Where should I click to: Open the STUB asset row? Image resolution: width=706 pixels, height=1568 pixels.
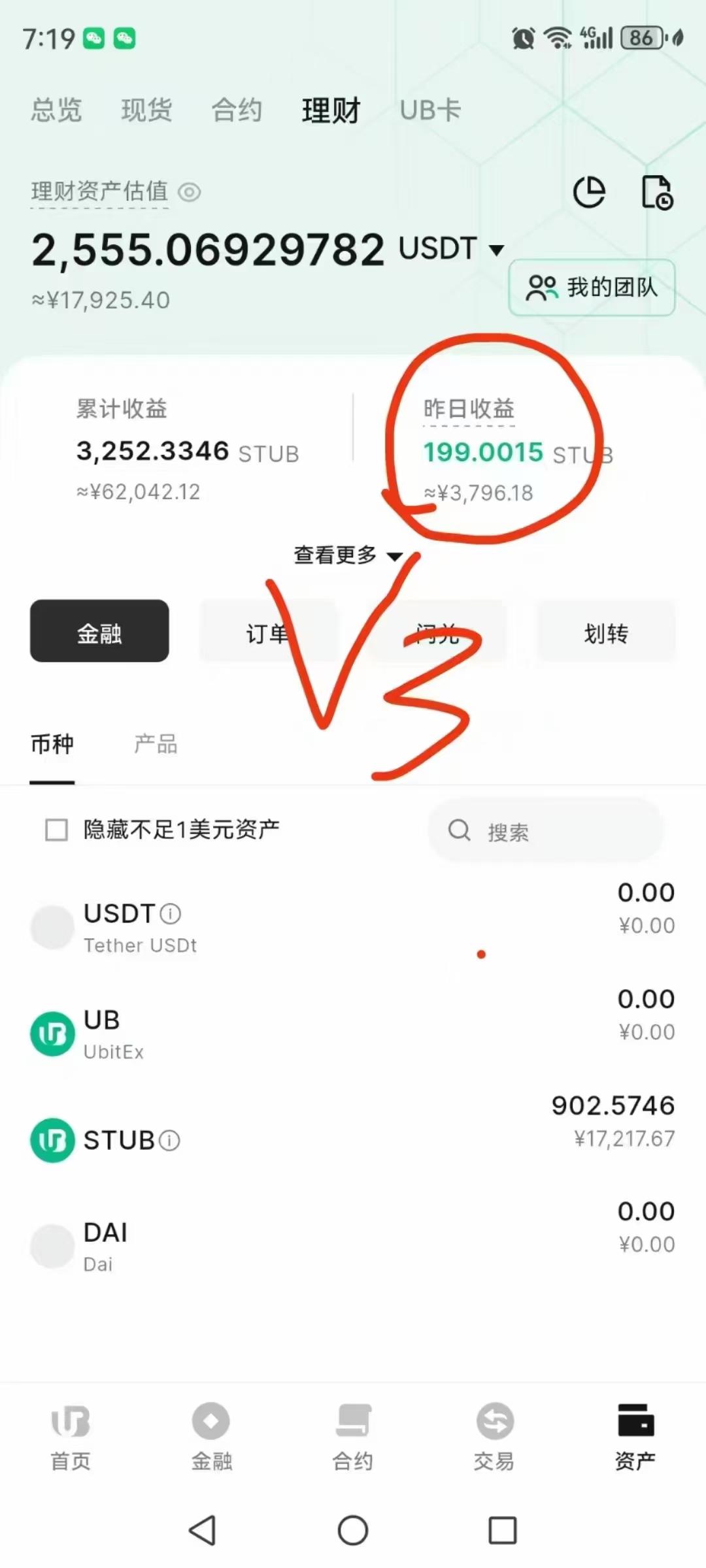click(353, 1139)
